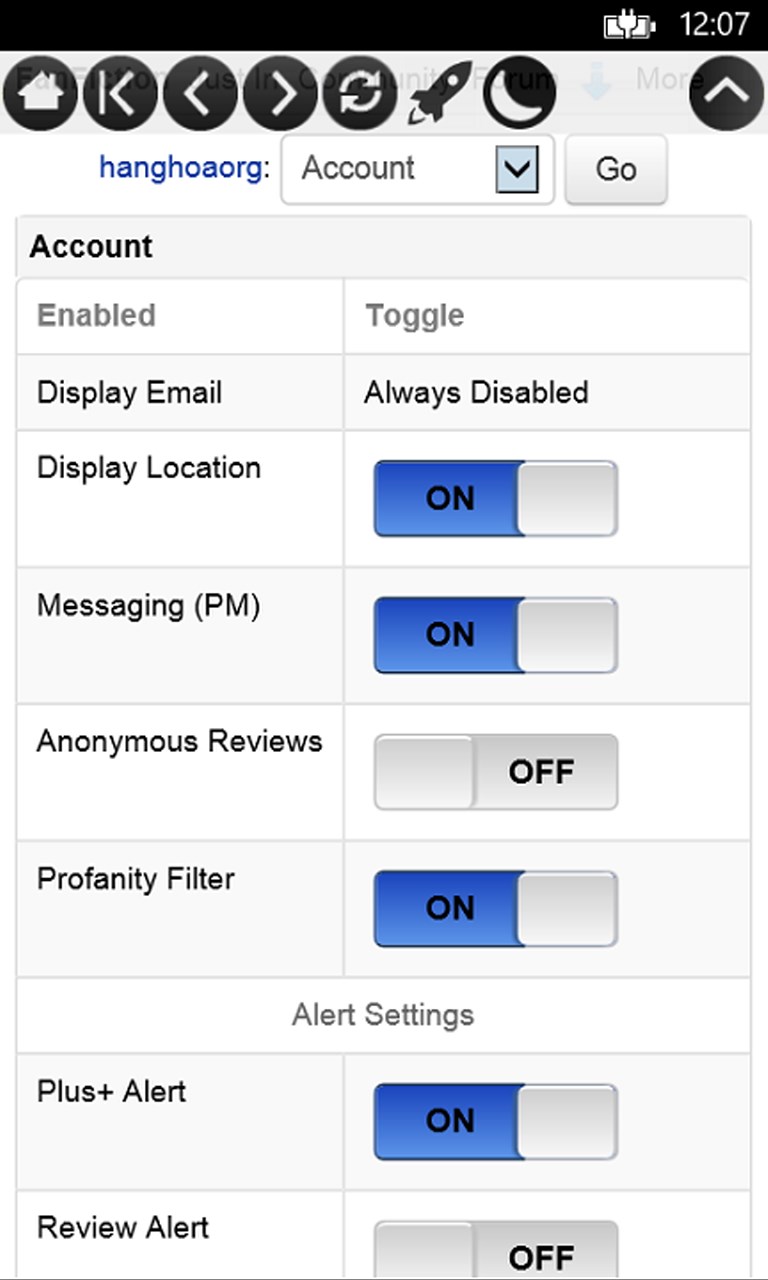Image resolution: width=768 pixels, height=1280 pixels.
Task: Go back with the left arrow icon
Action: pyautogui.click(x=200, y=93)
